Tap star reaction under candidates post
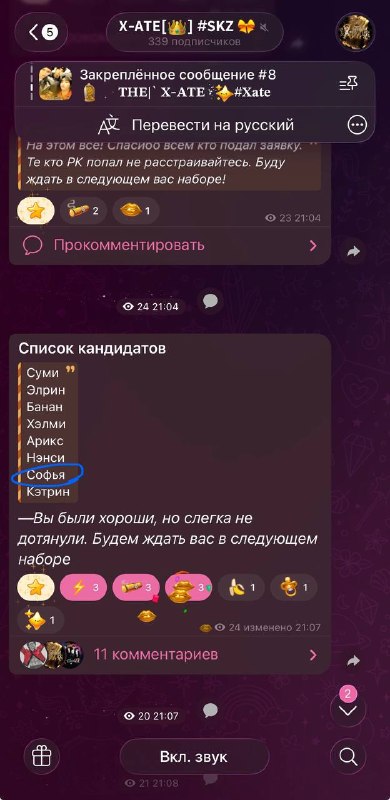390x800 pixels. click(36, 588)
